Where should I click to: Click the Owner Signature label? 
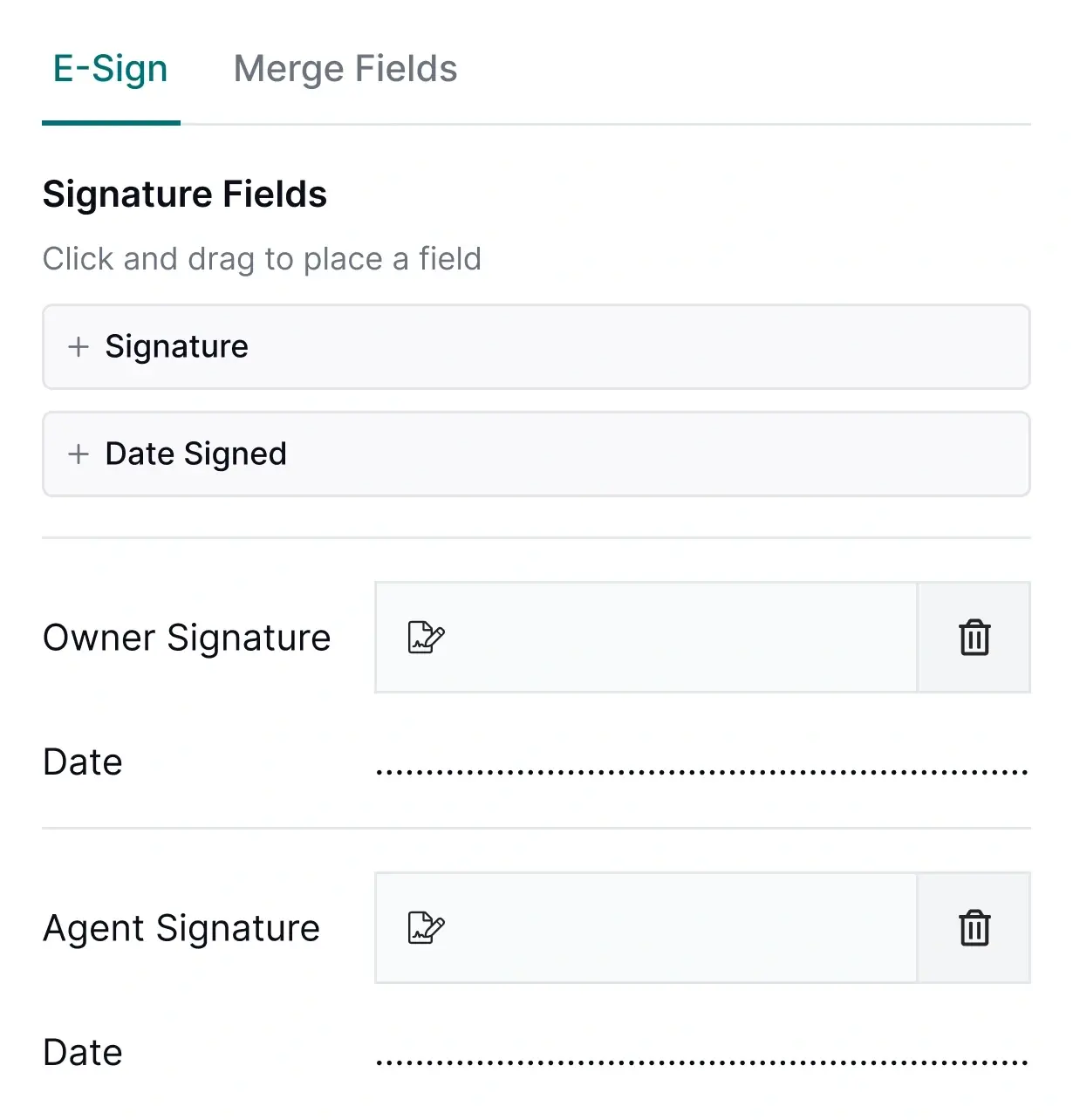tap(186, 638)
